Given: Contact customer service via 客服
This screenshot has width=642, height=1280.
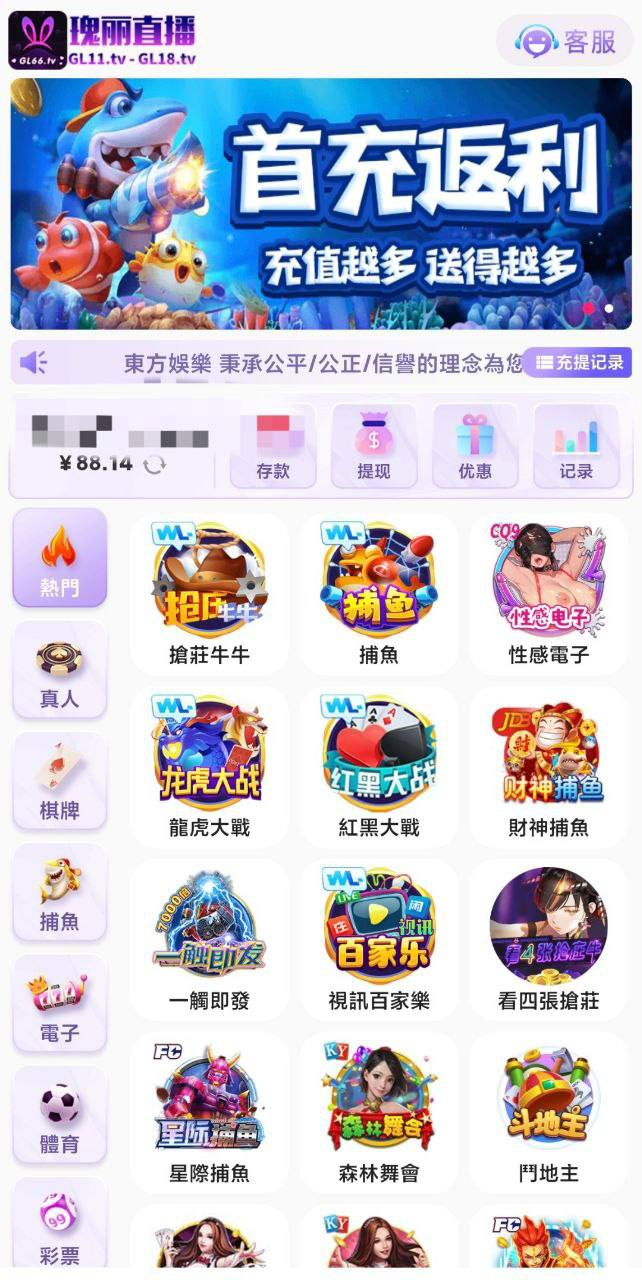Looking at the screenshot, I should (x=566, y=41).
